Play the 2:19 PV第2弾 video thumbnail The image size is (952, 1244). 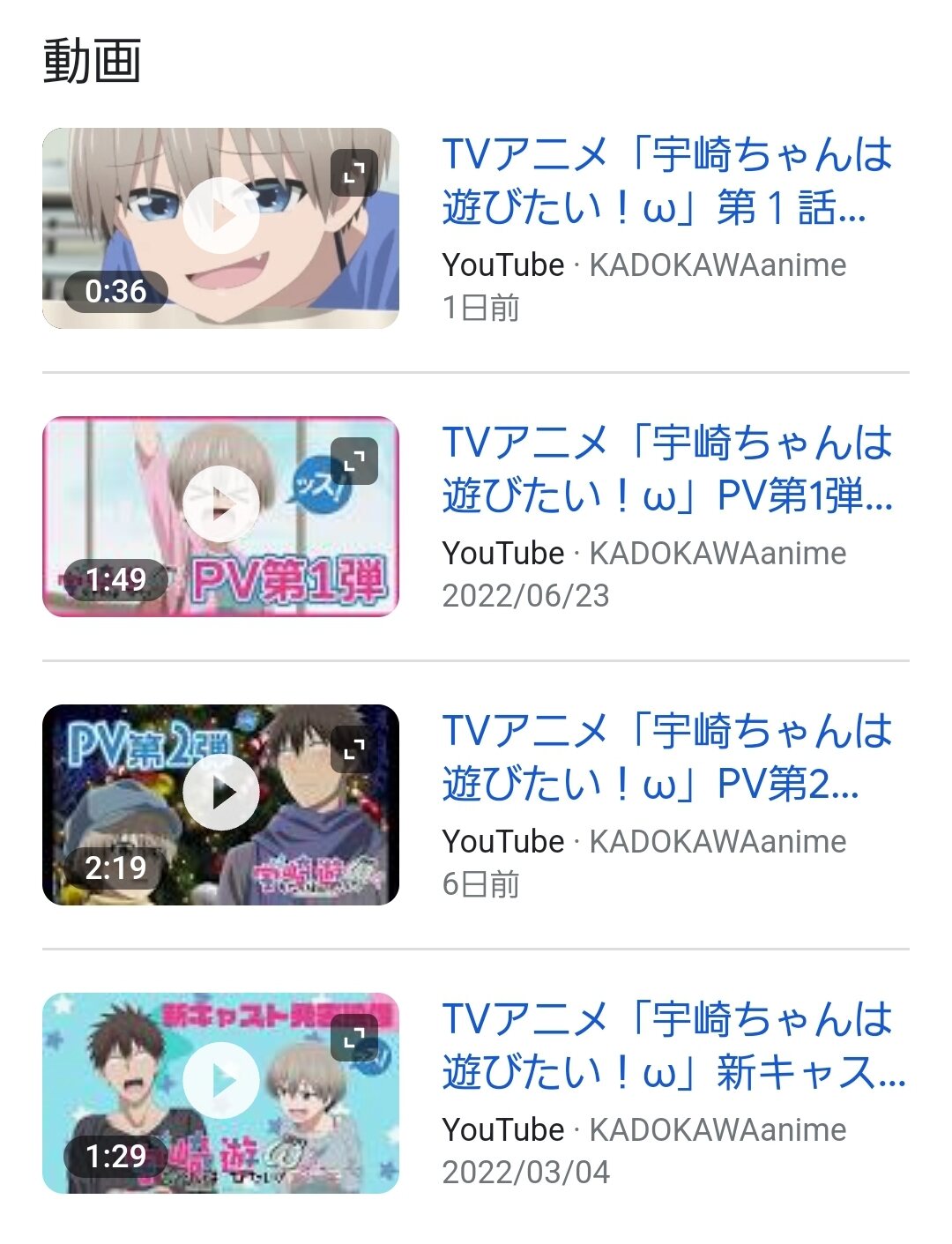tap(220, 793)
